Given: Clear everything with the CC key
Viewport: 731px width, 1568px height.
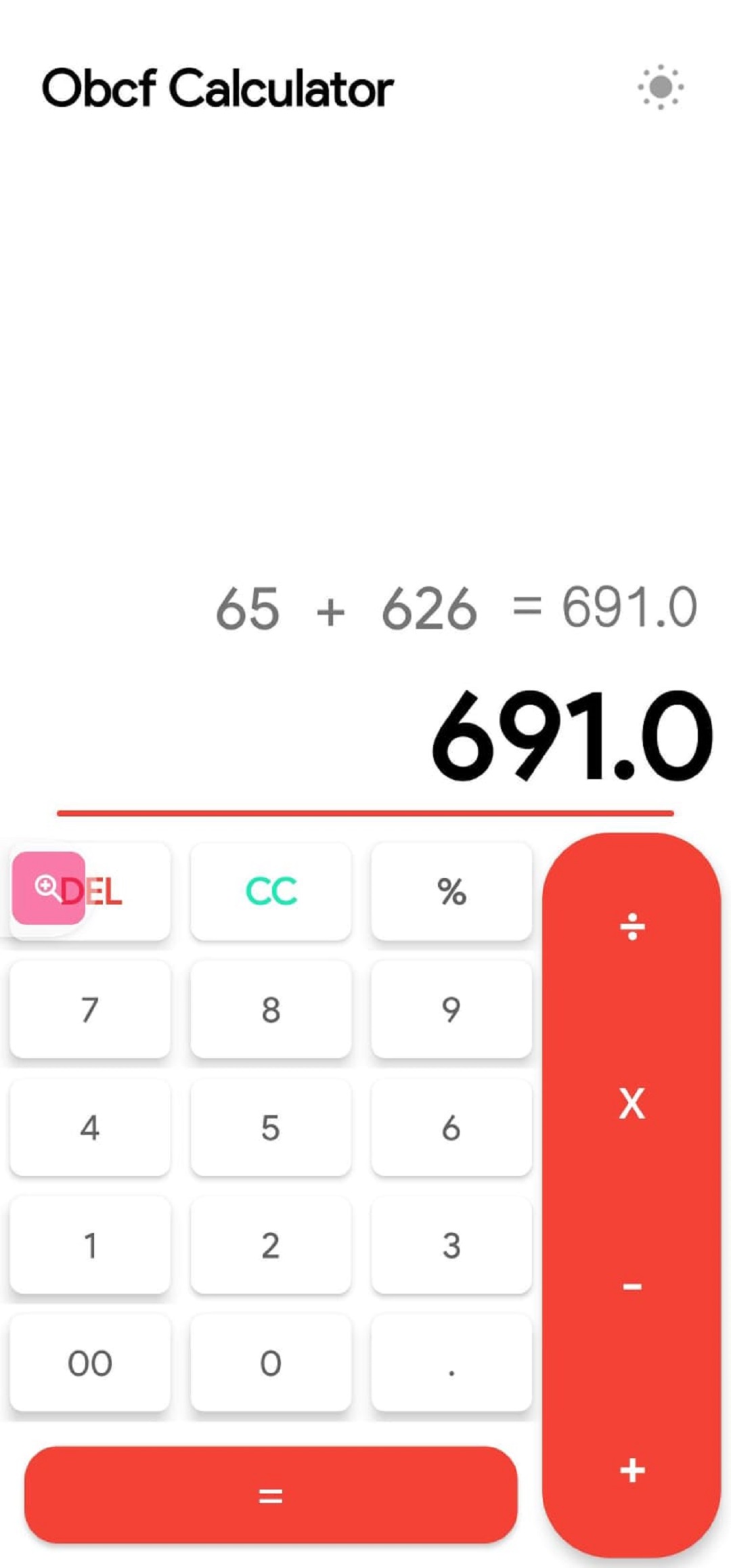Looking at the screenshot, I should [x=271, y=892].
